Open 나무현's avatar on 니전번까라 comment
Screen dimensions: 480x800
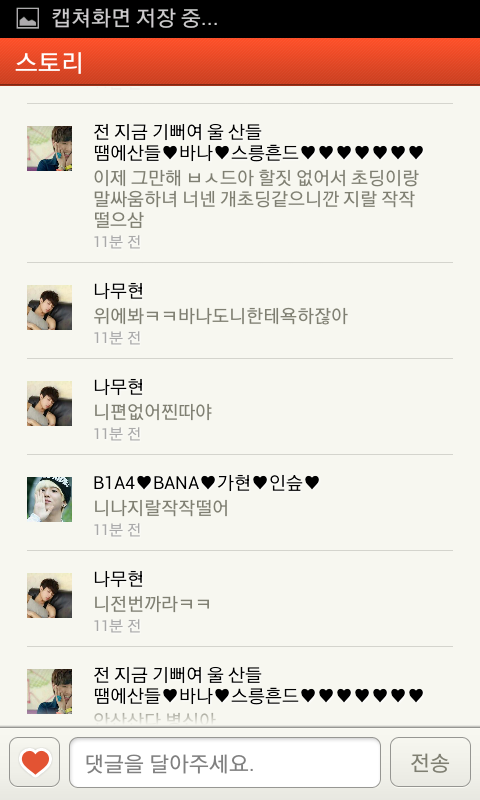[x=49, y=595]
